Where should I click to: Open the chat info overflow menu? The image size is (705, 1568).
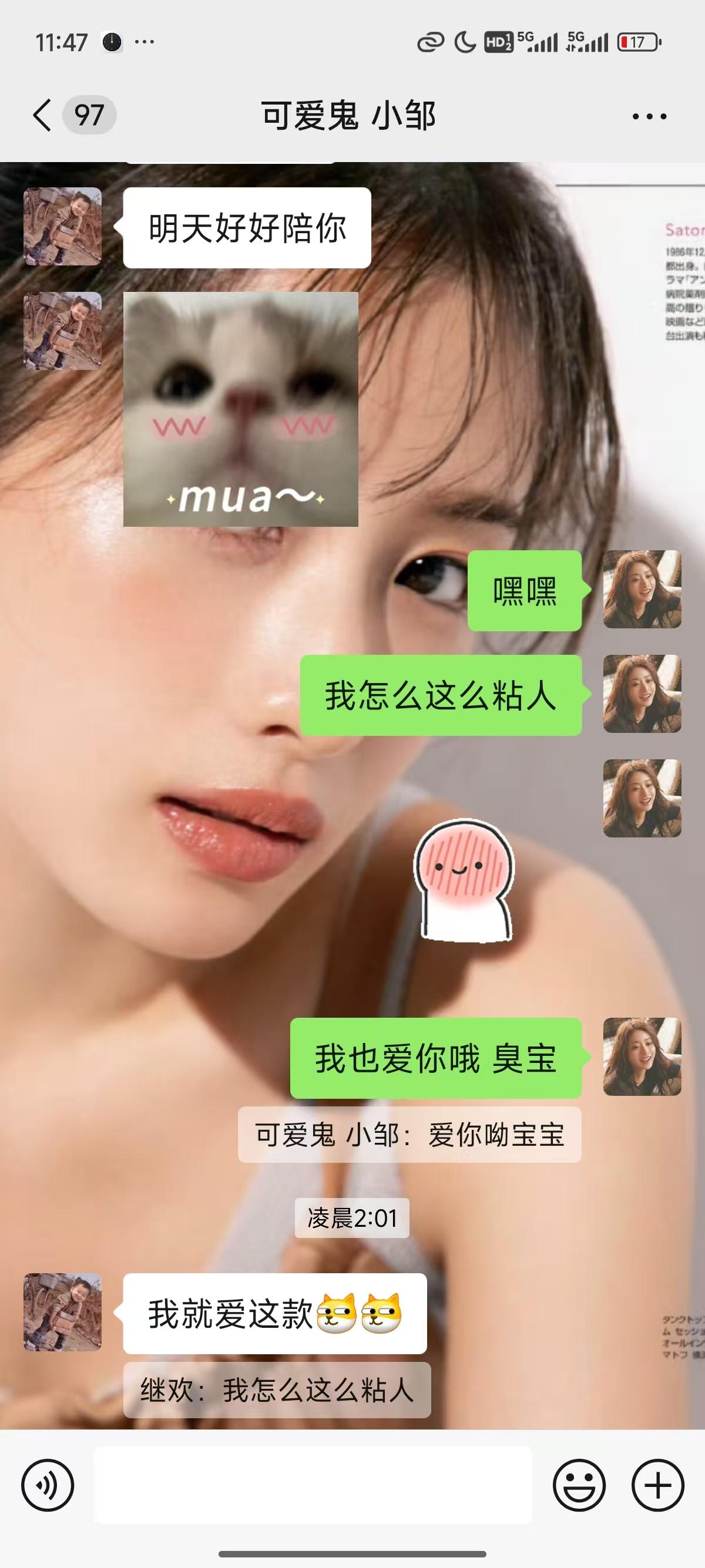[x=649, y=116]
